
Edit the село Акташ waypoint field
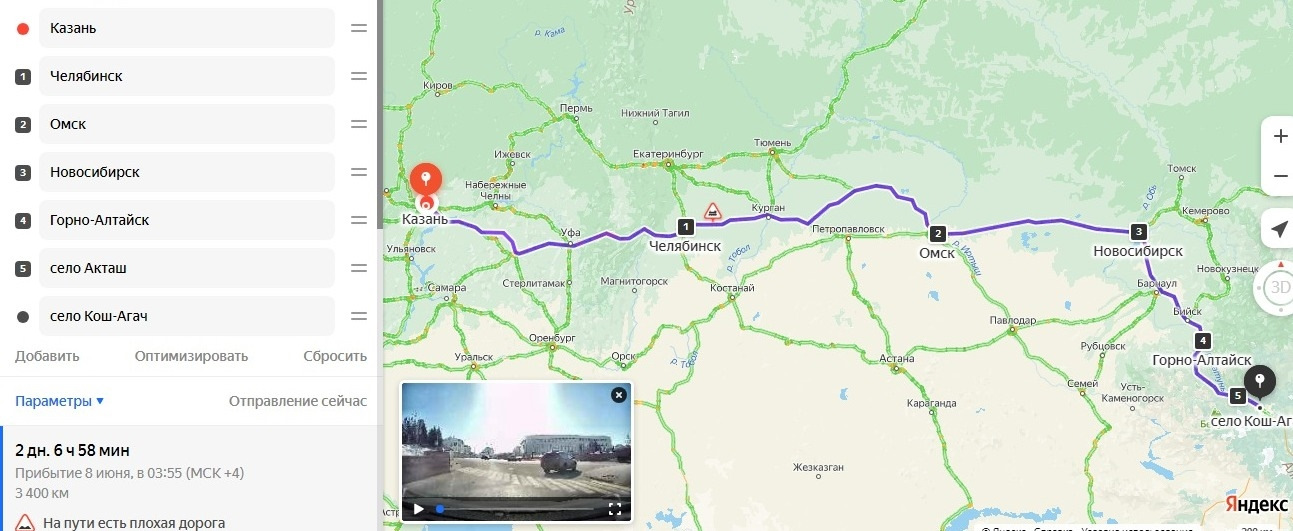coord(186,268)
